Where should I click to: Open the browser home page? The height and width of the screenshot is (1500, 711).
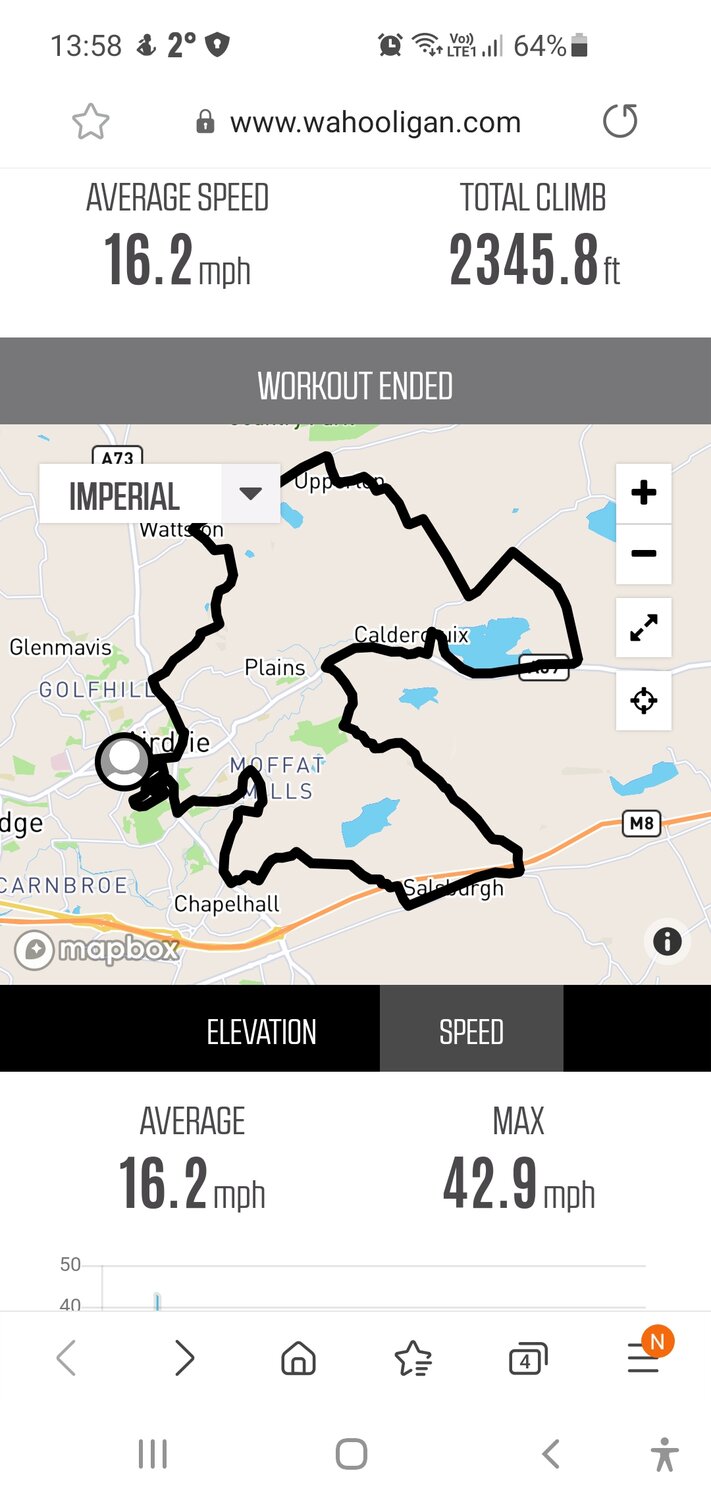(298, 1358)
